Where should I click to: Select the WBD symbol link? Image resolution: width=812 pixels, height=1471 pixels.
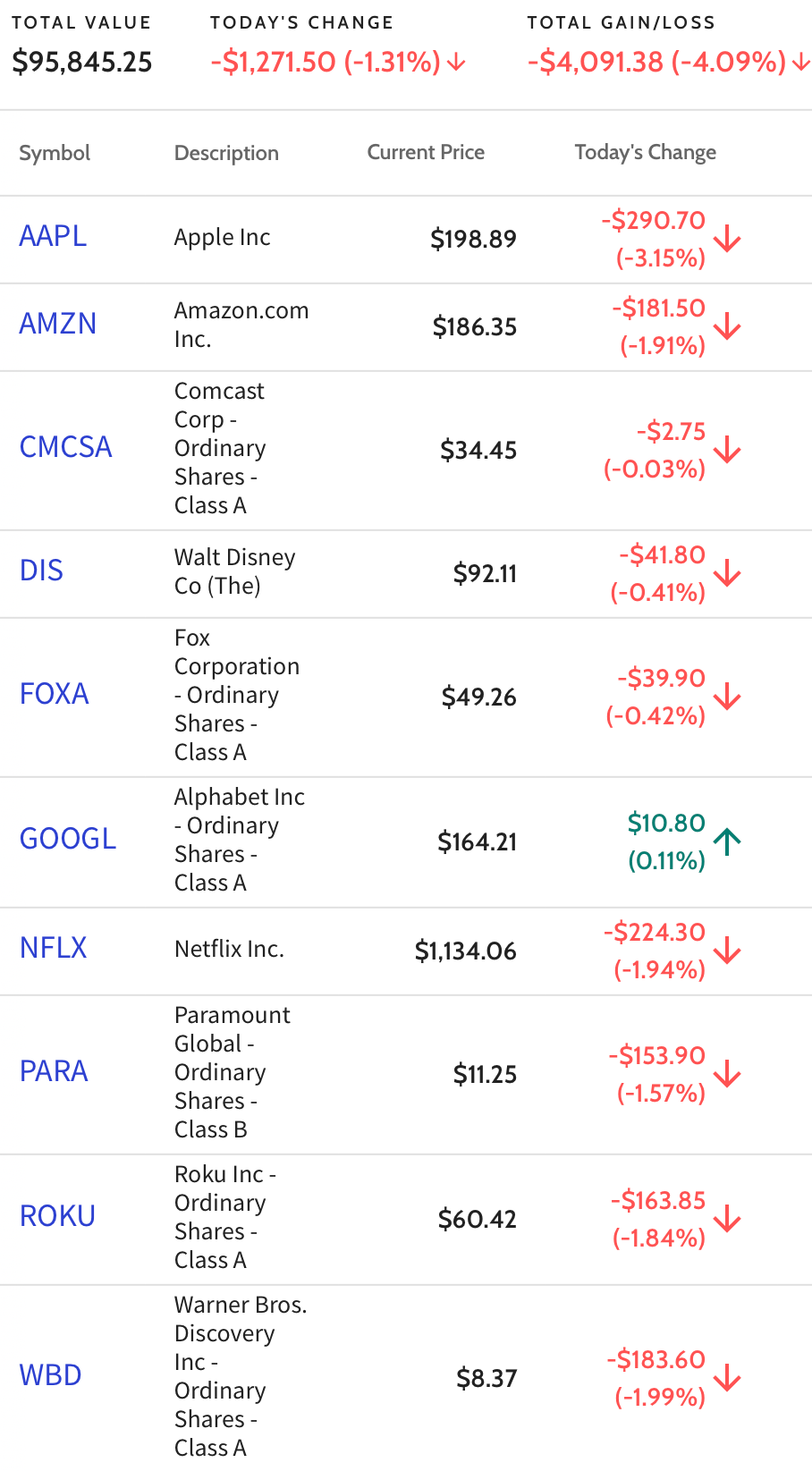(x=50, y=1375)
